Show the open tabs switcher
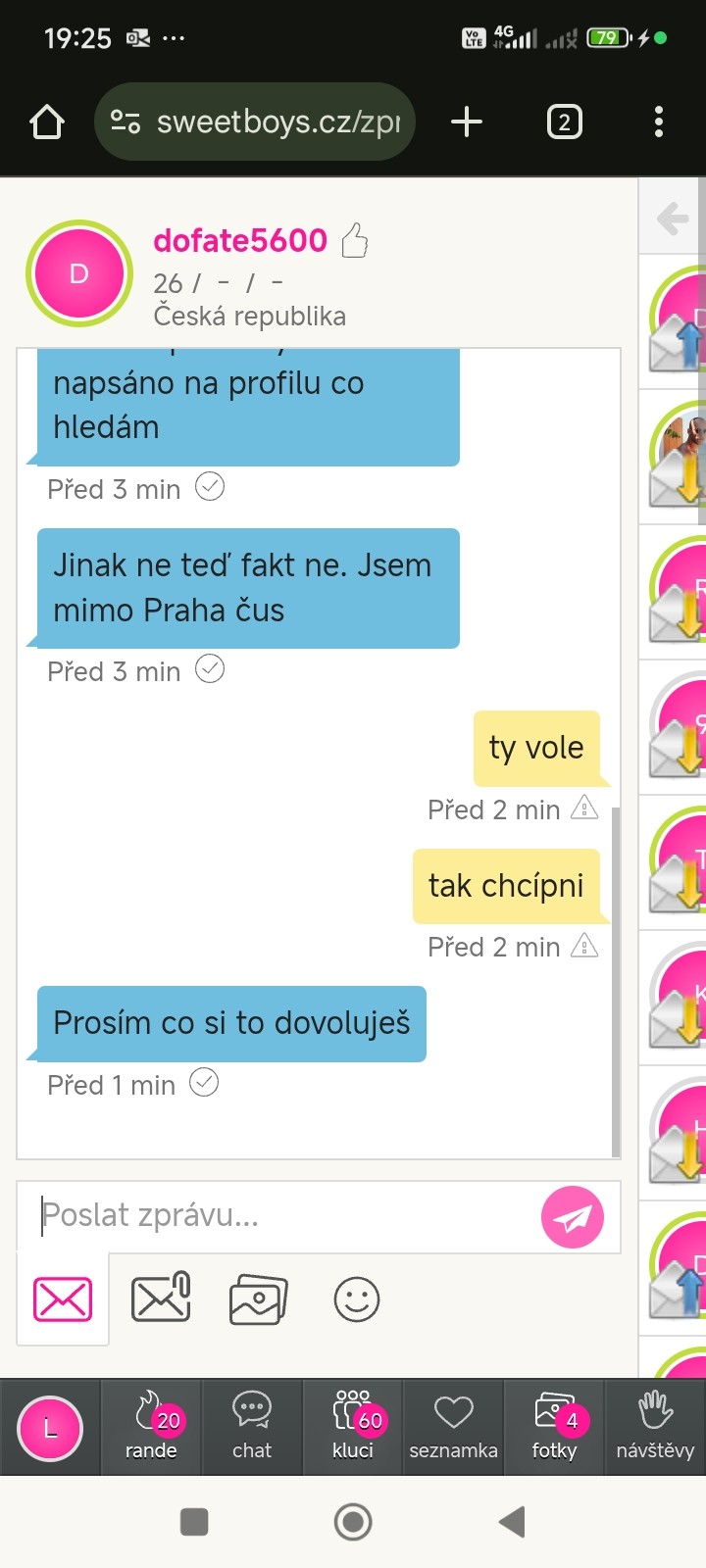The image size is (706, 1568). coord(564,122)
